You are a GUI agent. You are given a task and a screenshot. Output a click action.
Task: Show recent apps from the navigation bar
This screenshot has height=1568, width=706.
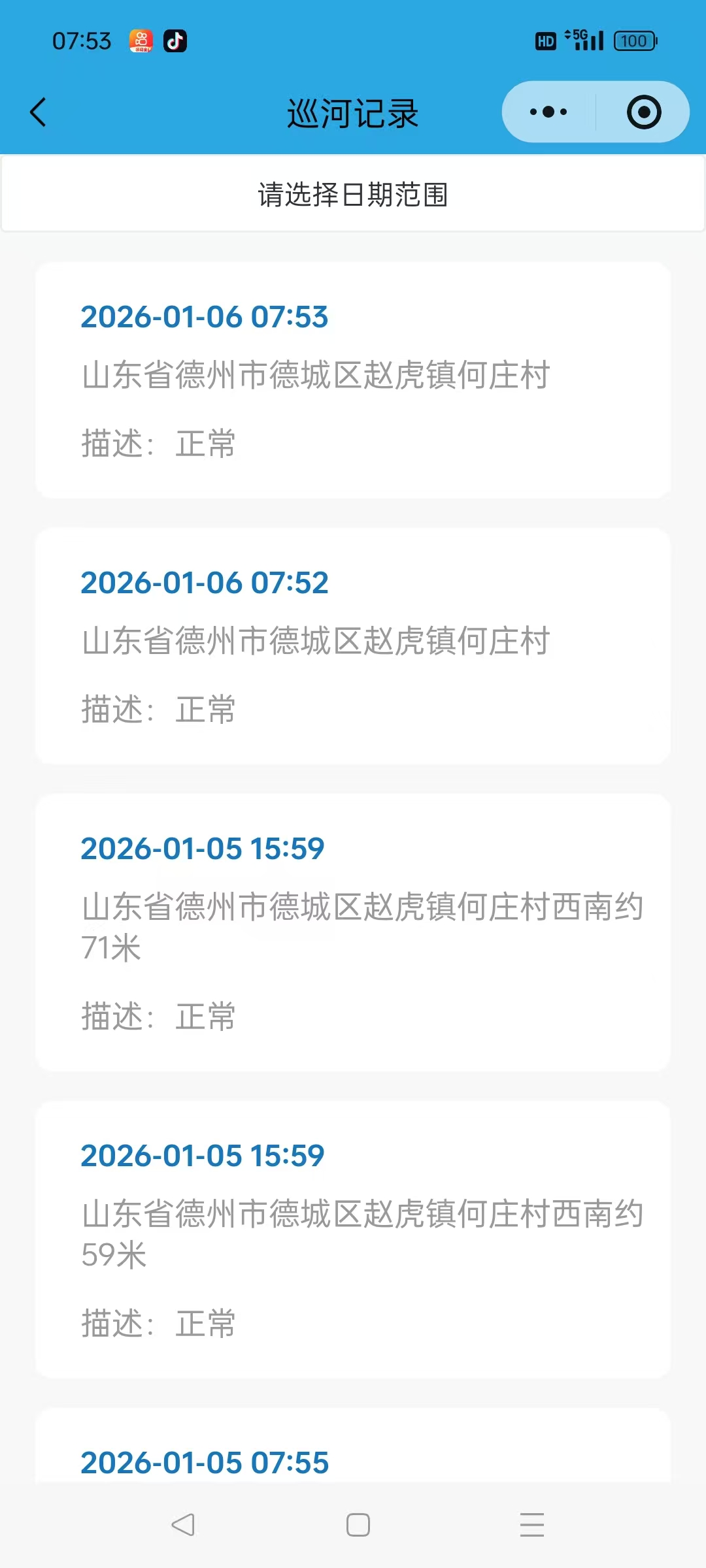click(x=531, y=1525)
